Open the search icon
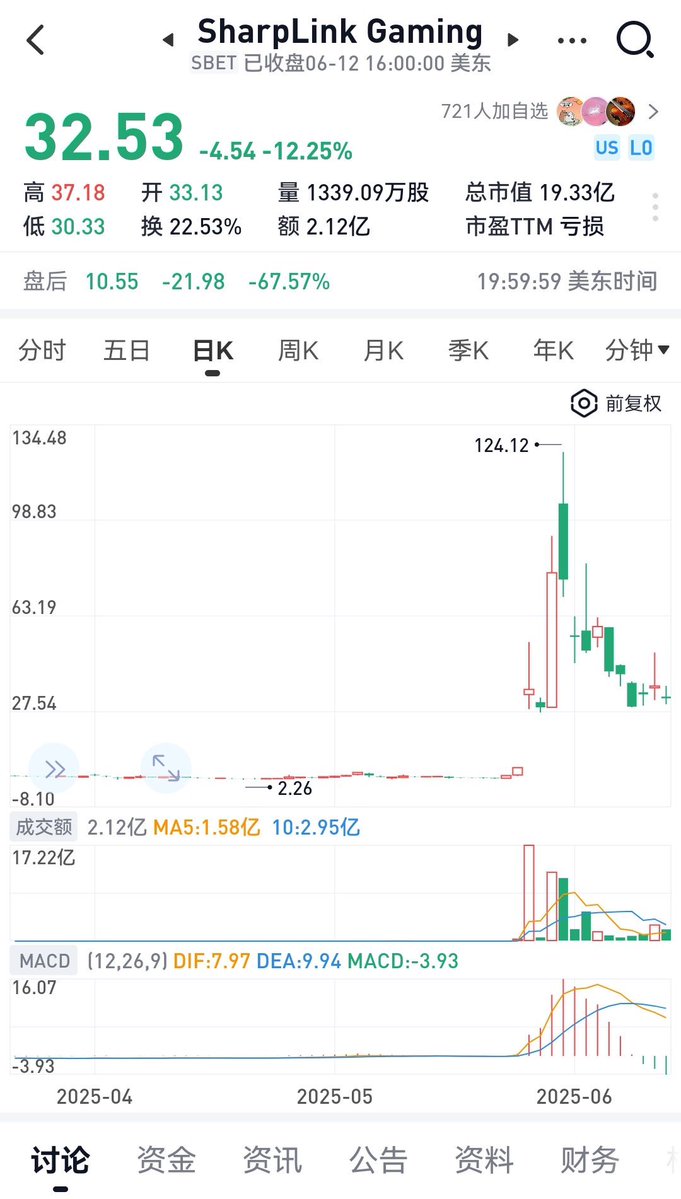The width and height of the screenshot is (681, 1199). click(634, 40)
